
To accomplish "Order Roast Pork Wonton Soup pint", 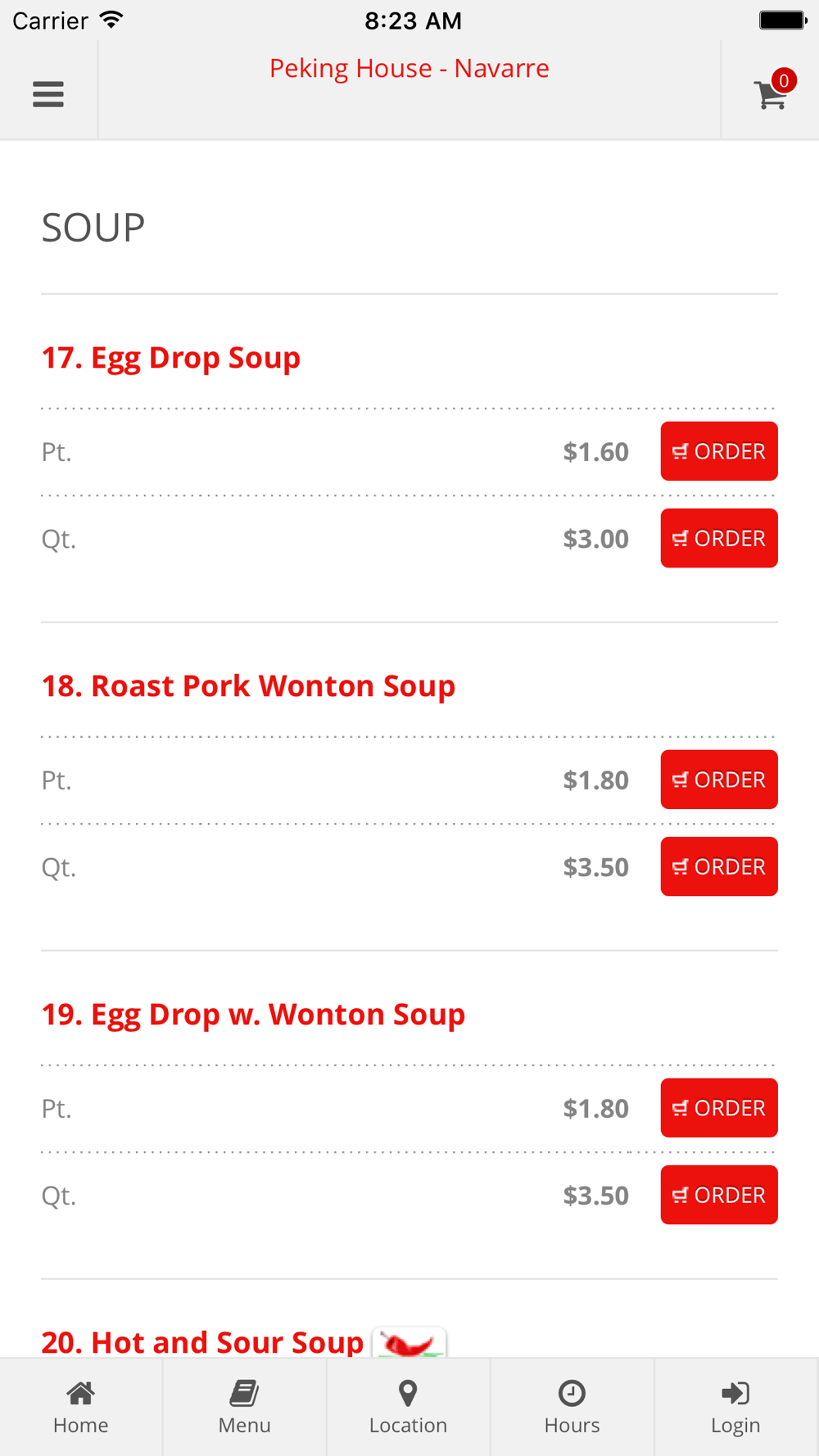I will click(x=719, y=780).
